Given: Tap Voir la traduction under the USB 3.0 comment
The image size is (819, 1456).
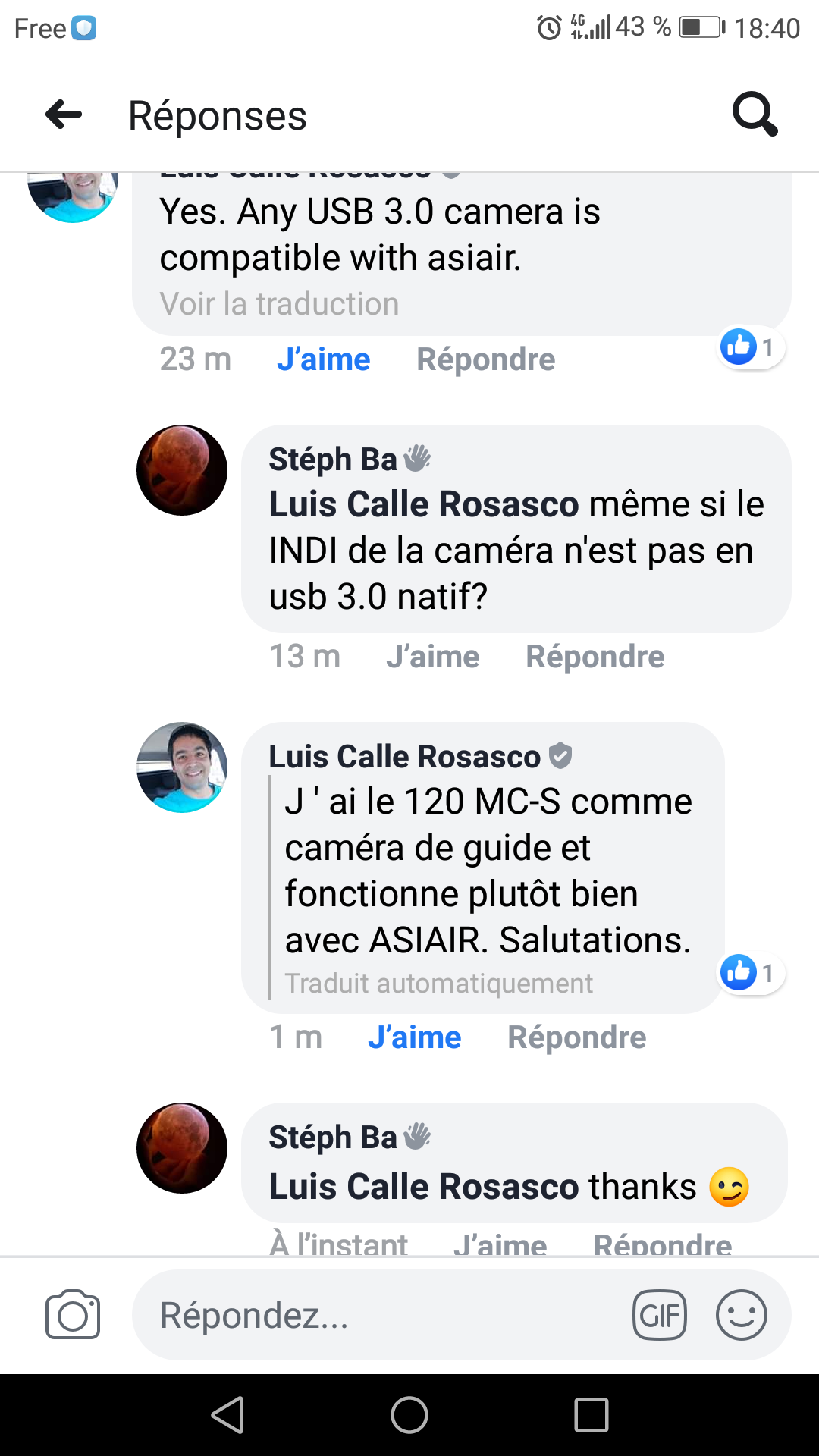Looking at the screenshot, I should 279,304.
